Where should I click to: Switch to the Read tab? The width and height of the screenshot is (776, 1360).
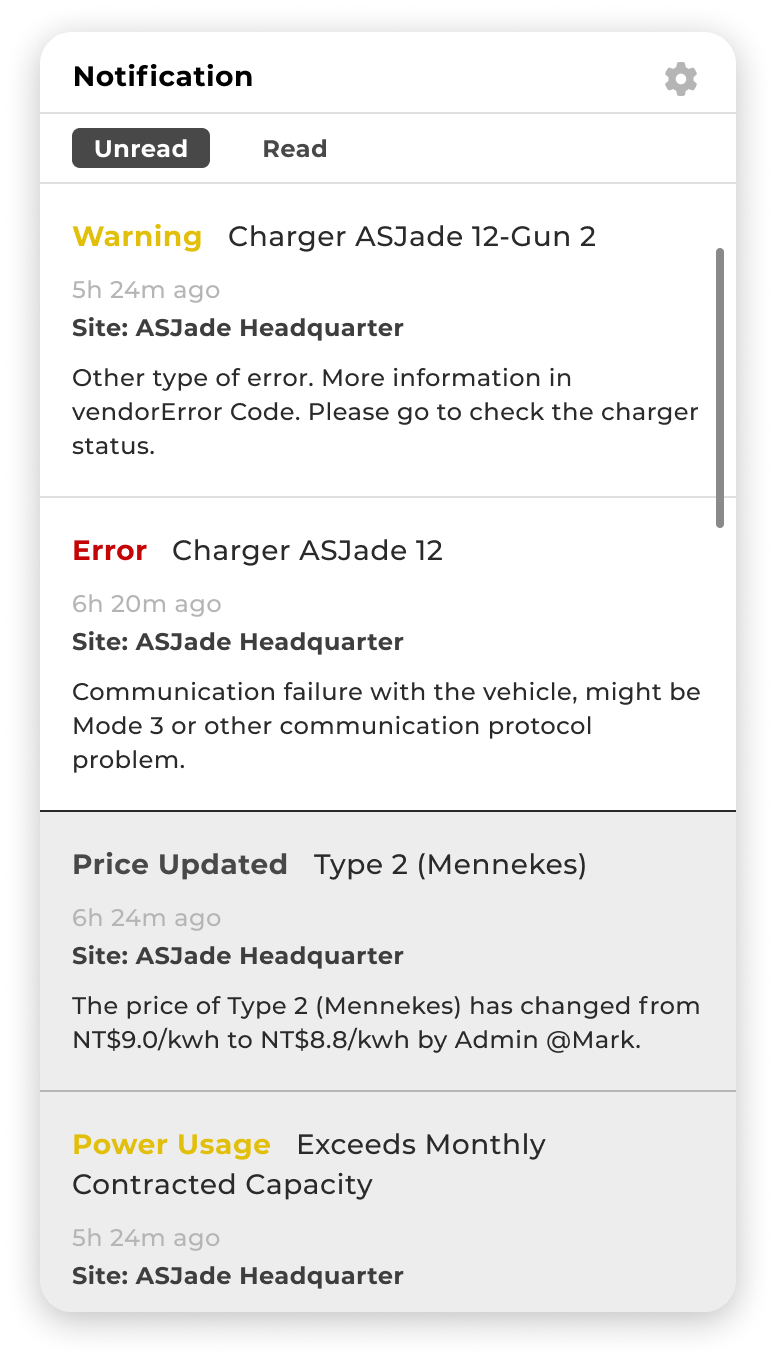pyautogui.click(x=295, y=148)
